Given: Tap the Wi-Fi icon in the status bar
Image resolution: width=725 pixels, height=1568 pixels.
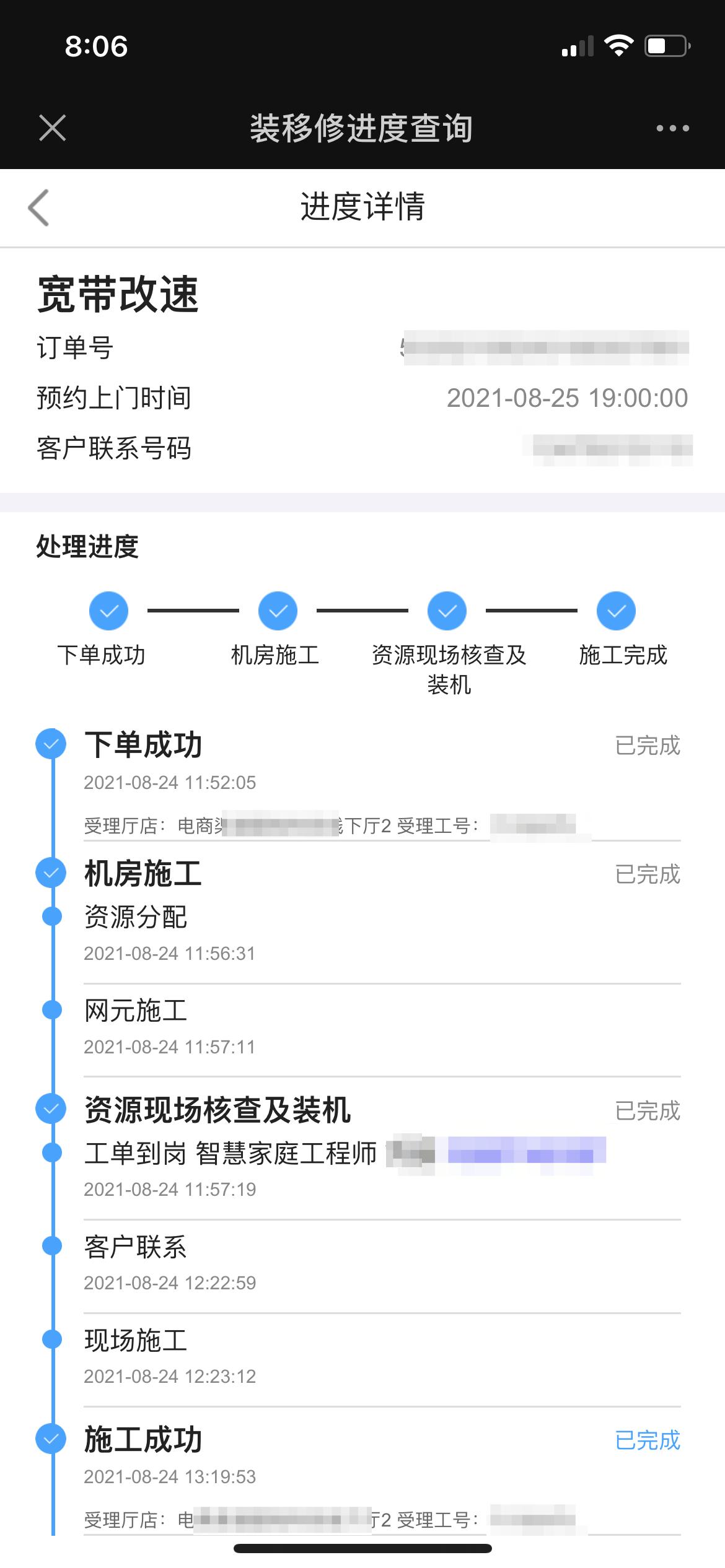Looking at the screenshot, I should click(x=620, y=43).
